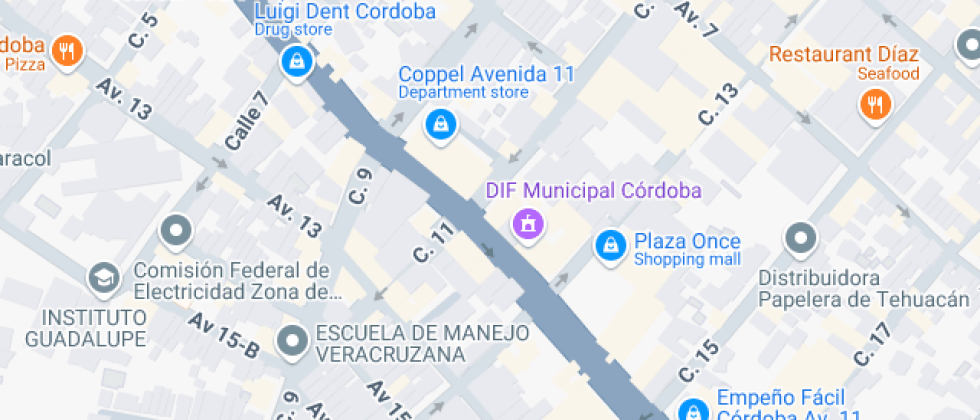Open the Empeño Fácil Córdoba store pin
The width and height of the screenshot is (980, 420).
[x=692, y=410]
